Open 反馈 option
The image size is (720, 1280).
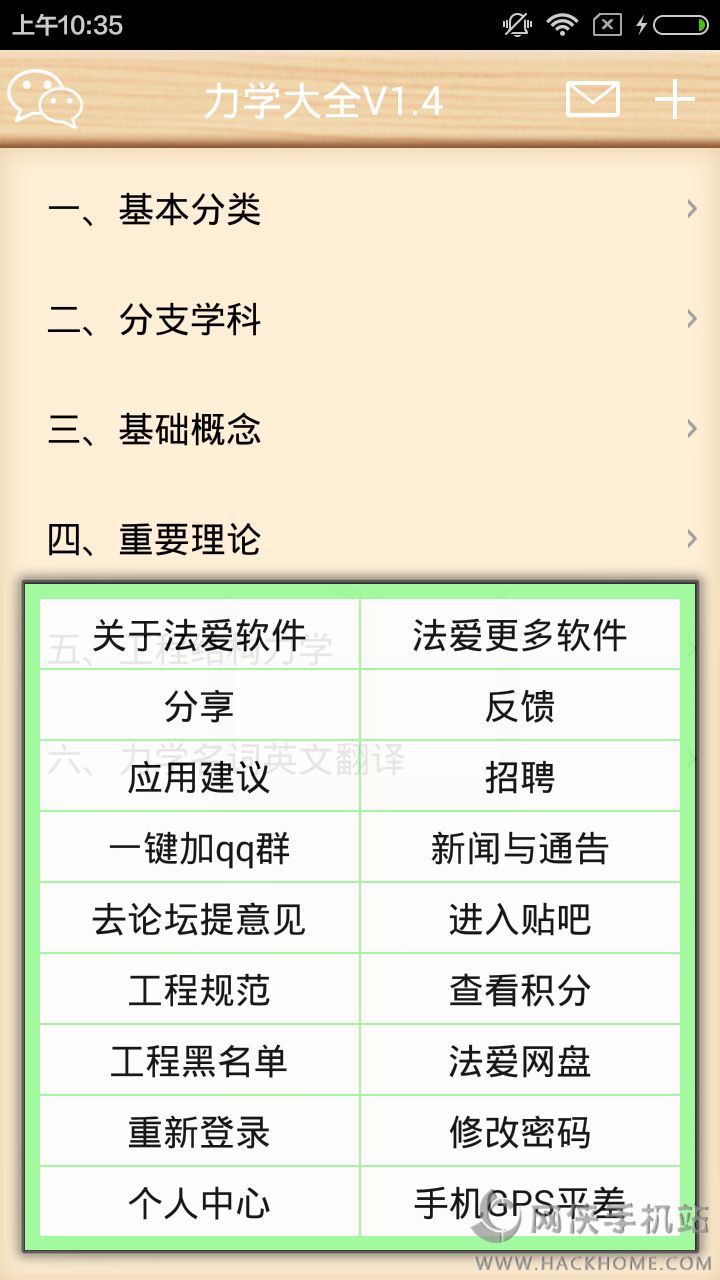click(520, 706)
